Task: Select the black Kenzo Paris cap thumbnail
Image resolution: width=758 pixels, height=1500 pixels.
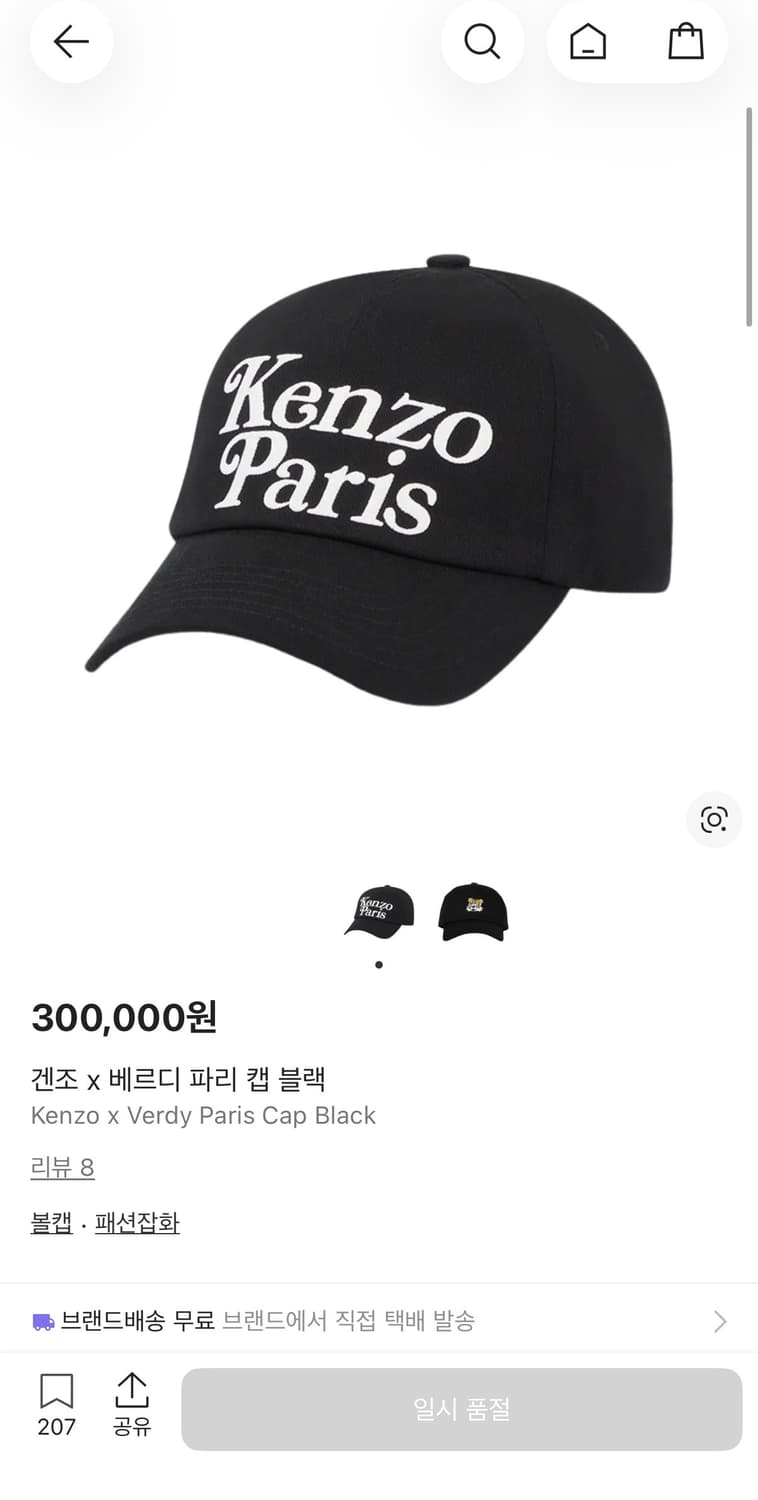Action: (379, 911)
